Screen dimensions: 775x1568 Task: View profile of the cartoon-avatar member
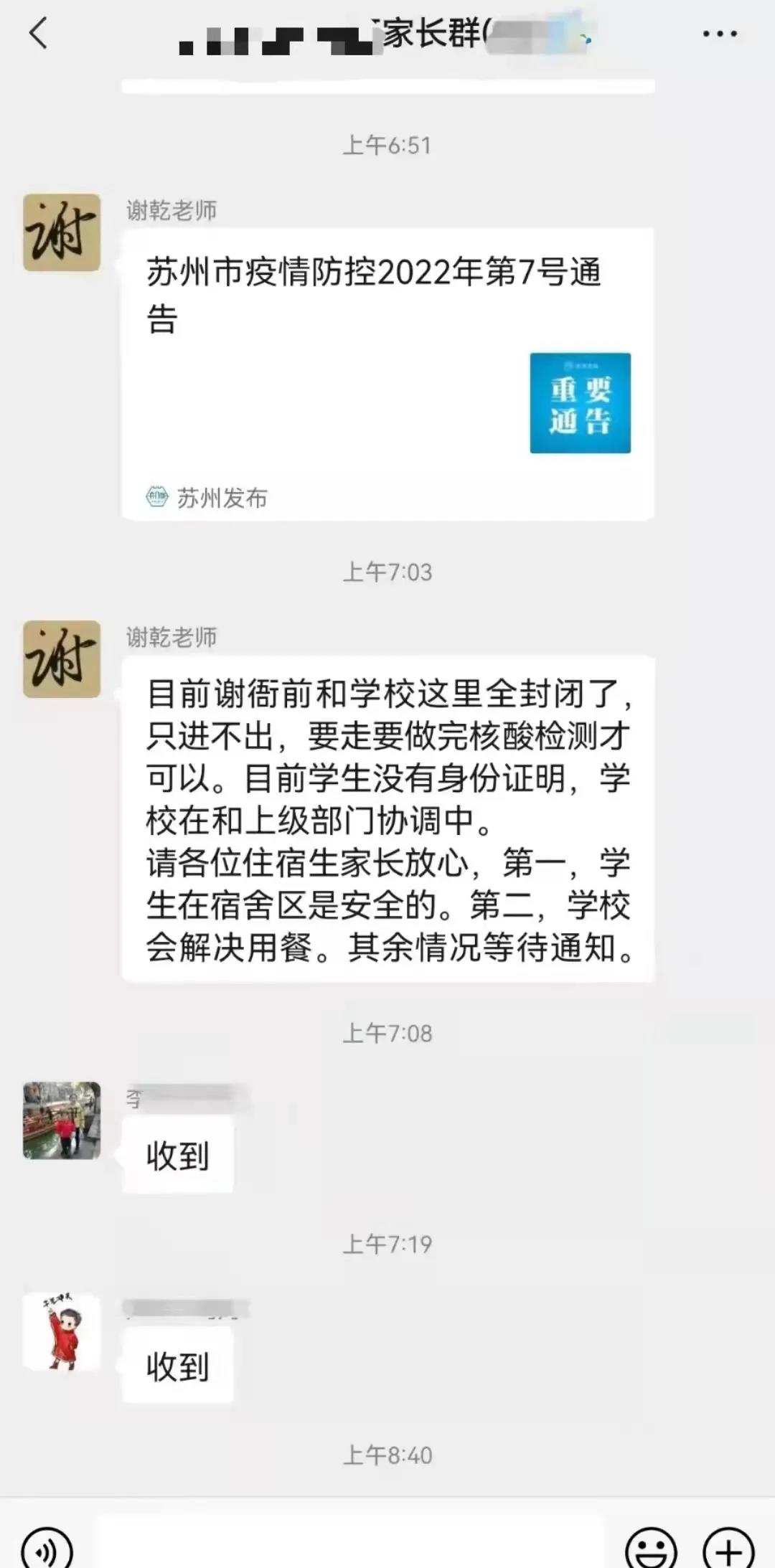(x=62, y=1332)
